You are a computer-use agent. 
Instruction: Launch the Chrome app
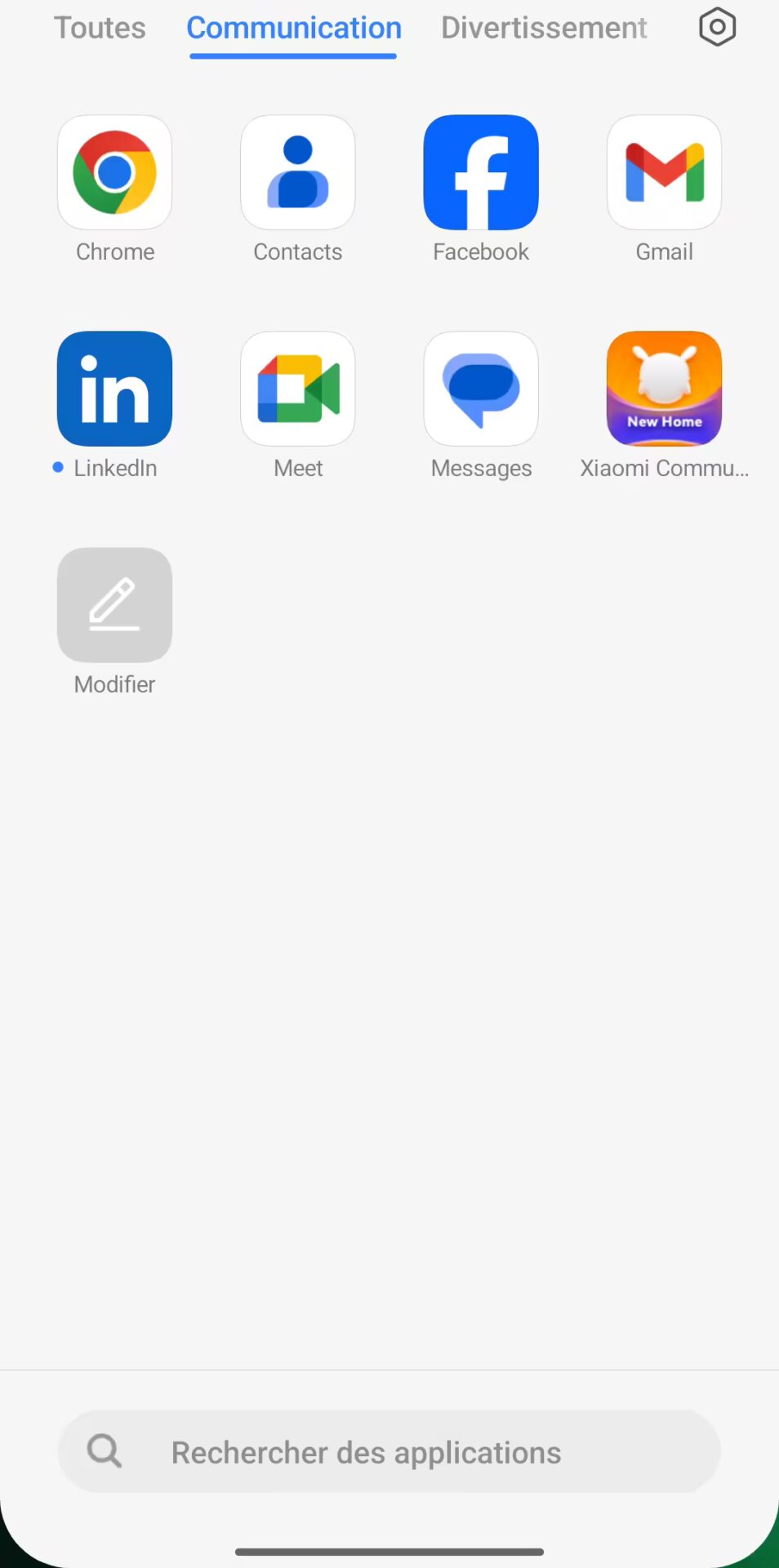click(114, 172)
